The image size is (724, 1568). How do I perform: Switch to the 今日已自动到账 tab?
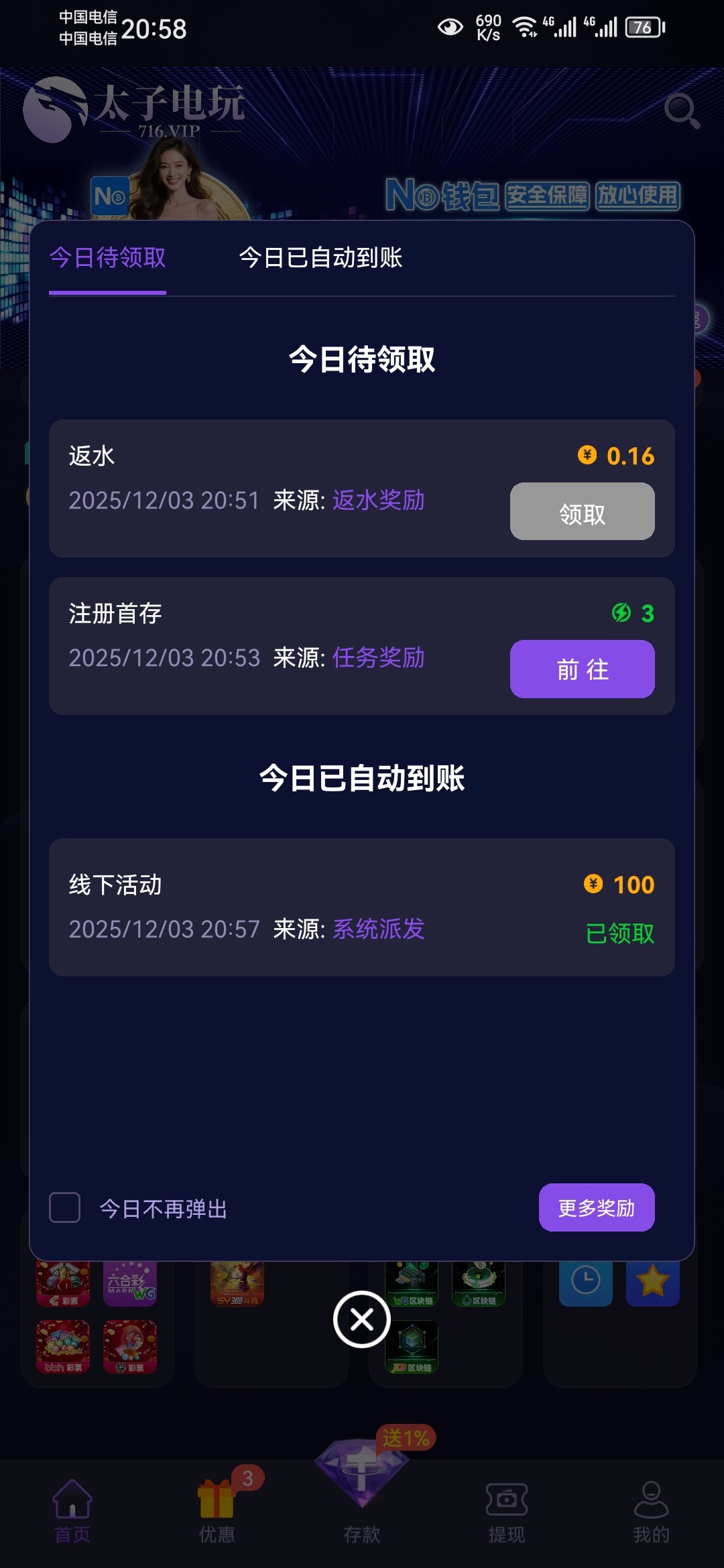click(x=320, y=258)
